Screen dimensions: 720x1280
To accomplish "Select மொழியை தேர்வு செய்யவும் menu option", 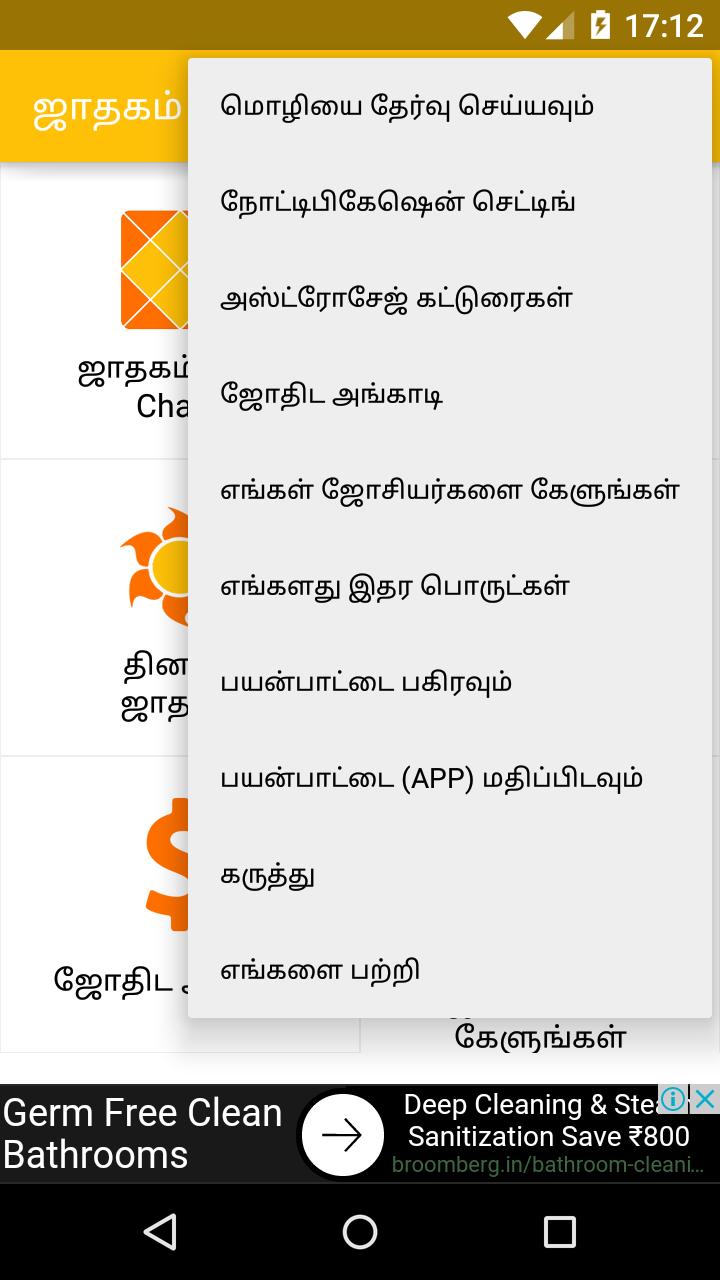I will [x=407, y=106].
